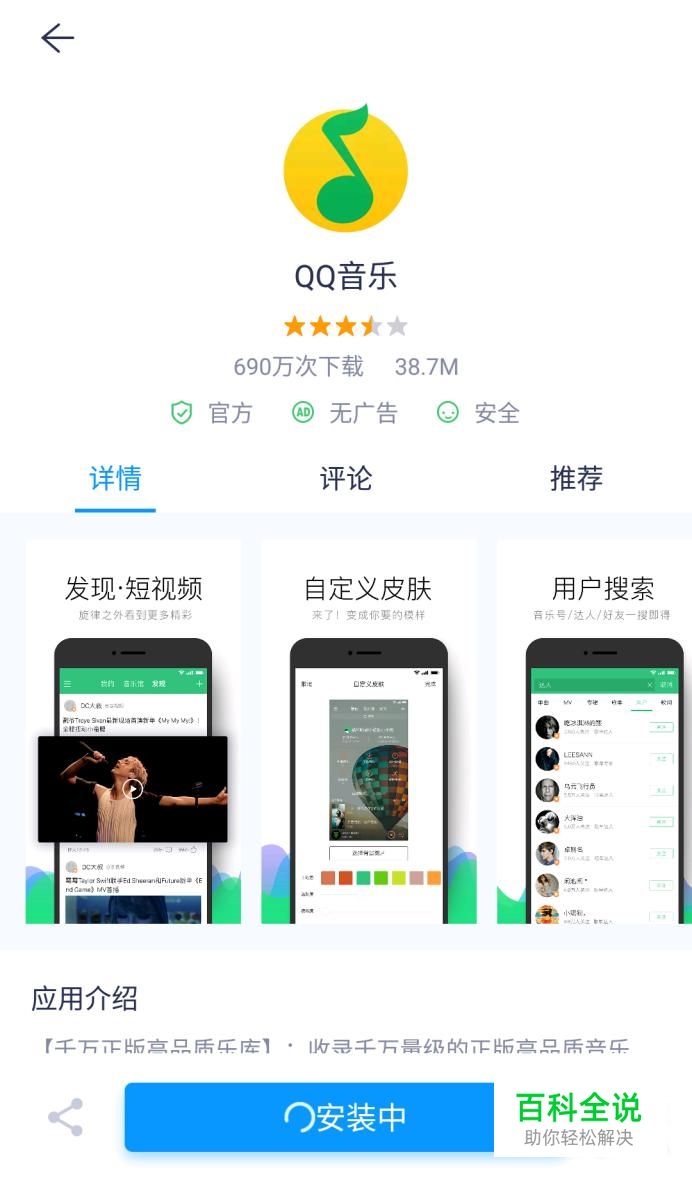Open the 用户搜索 screenshot
The height and width of the screenshot is (1182, 692).
tap(596, 732)
